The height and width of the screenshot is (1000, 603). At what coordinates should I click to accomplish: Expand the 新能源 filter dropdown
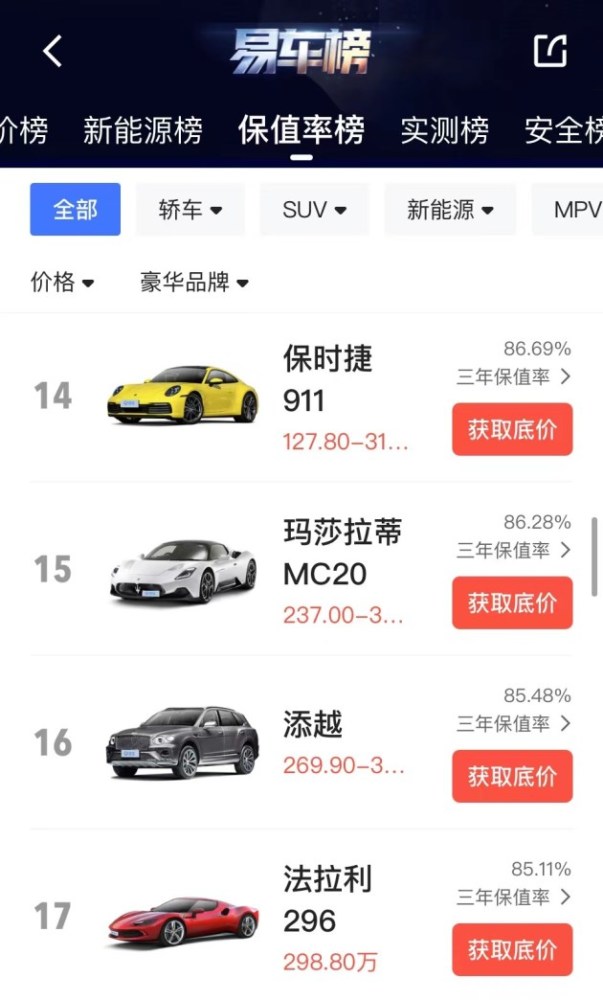(450, 209)
